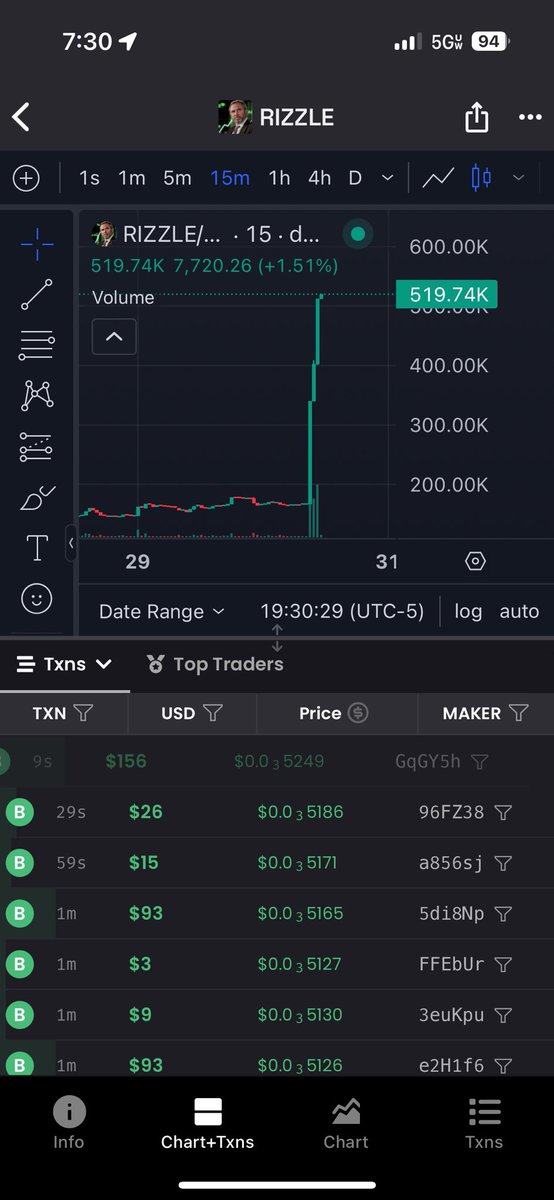The height and width of the screenshot is (1200, 554).
Task: Add a chart with the plus icon
Action: (x=26, y=178)
